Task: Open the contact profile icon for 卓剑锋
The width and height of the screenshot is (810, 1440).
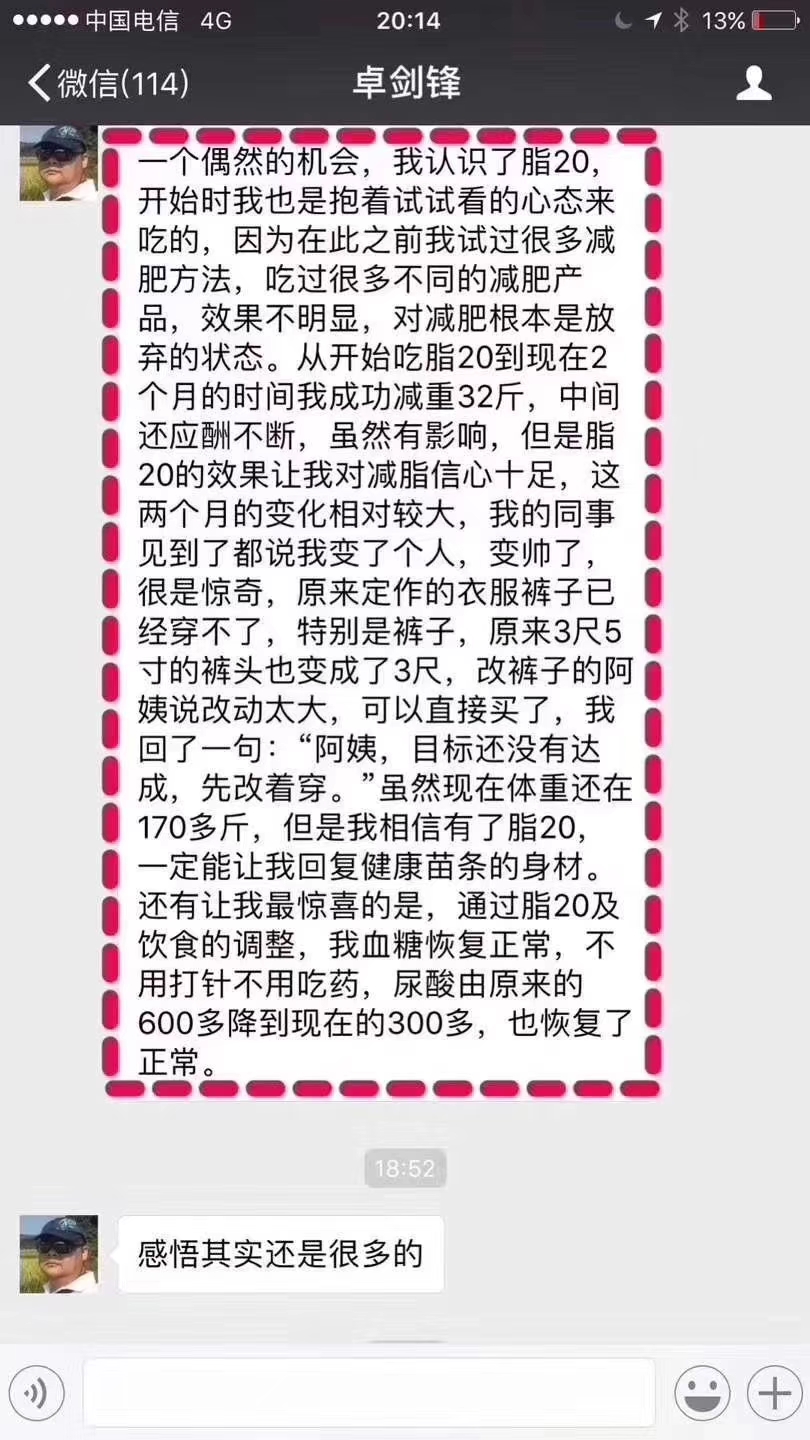Action: pyautogui.click(x=753, y=83)
